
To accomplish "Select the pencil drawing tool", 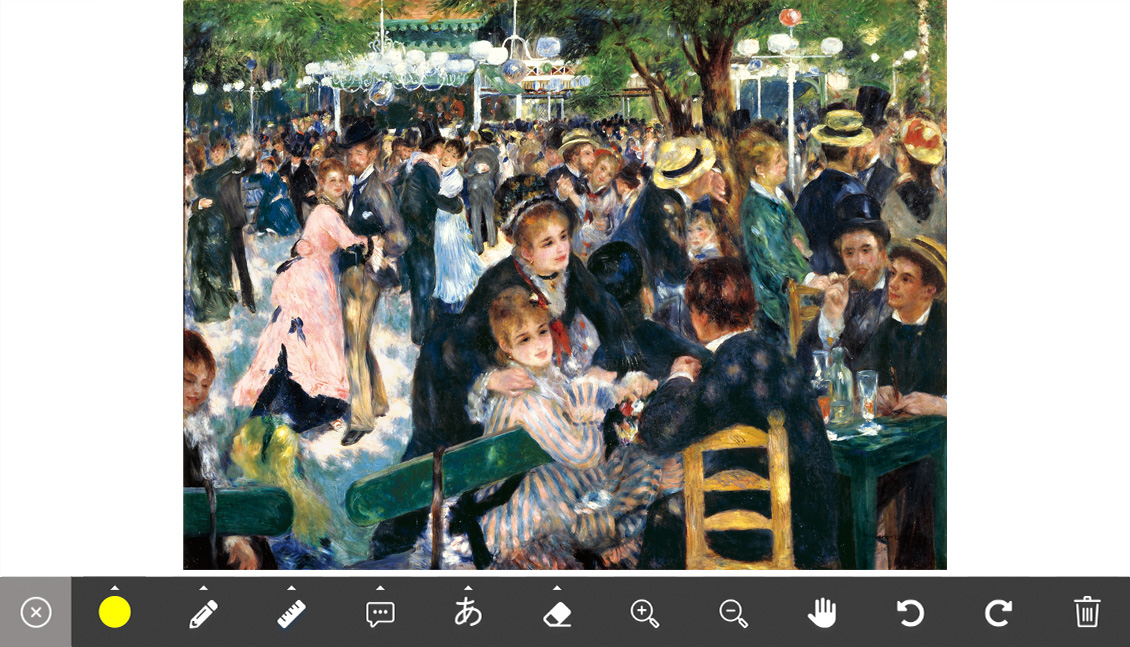I will click(203, 613).
